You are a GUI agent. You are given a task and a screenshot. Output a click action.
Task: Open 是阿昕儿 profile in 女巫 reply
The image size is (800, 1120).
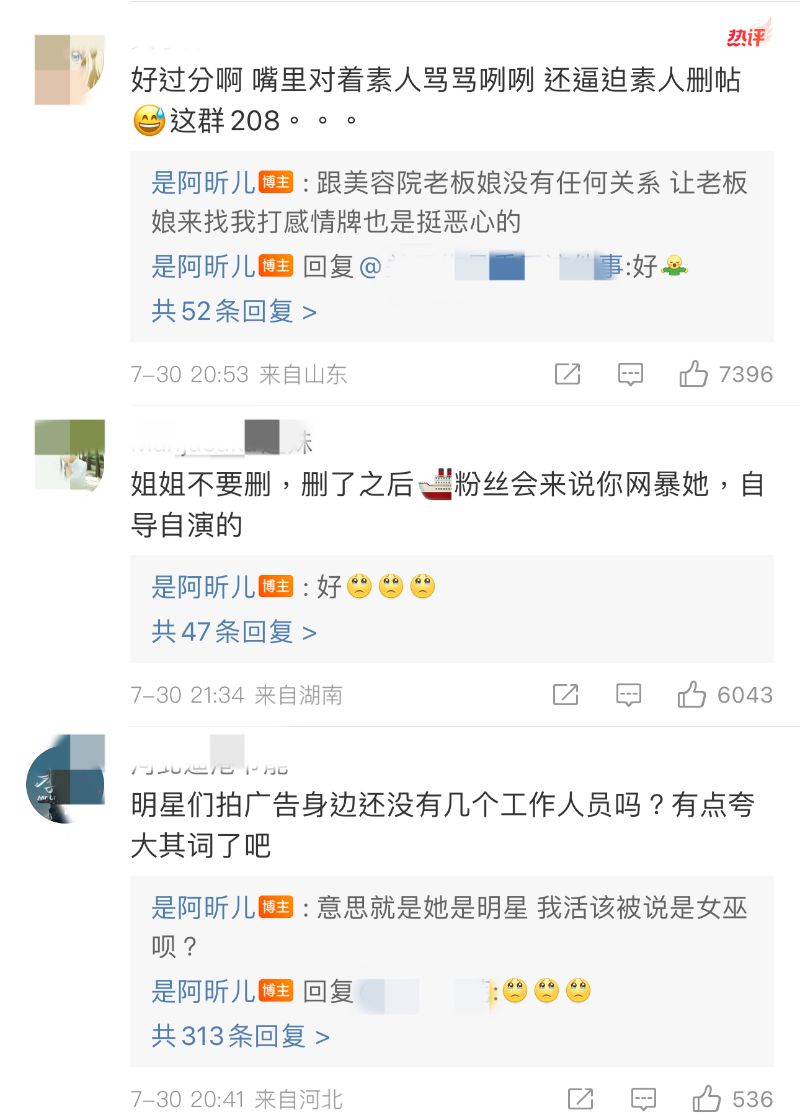[203, 908]
